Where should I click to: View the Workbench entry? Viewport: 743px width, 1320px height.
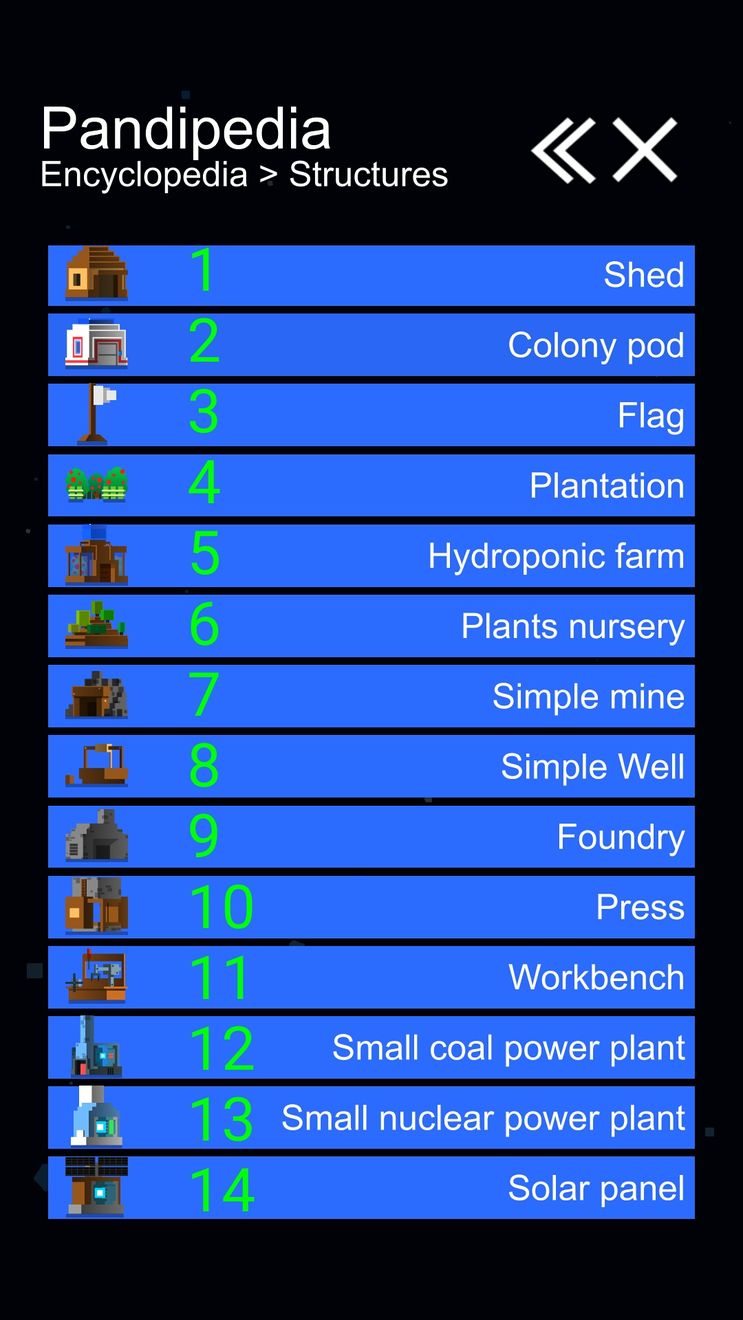pos(371,977)
